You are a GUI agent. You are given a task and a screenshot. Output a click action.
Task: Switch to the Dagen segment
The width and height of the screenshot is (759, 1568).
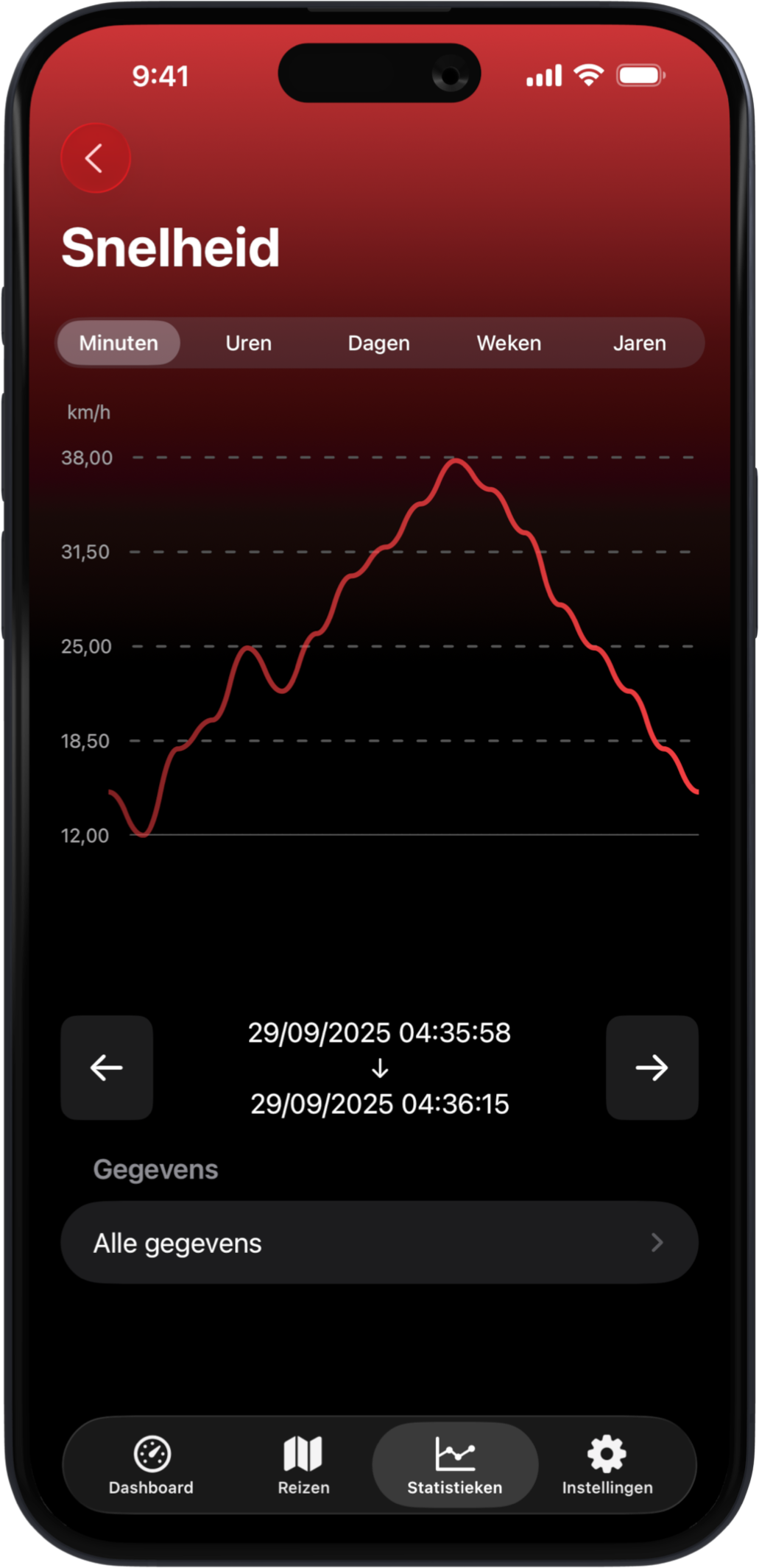378,343
